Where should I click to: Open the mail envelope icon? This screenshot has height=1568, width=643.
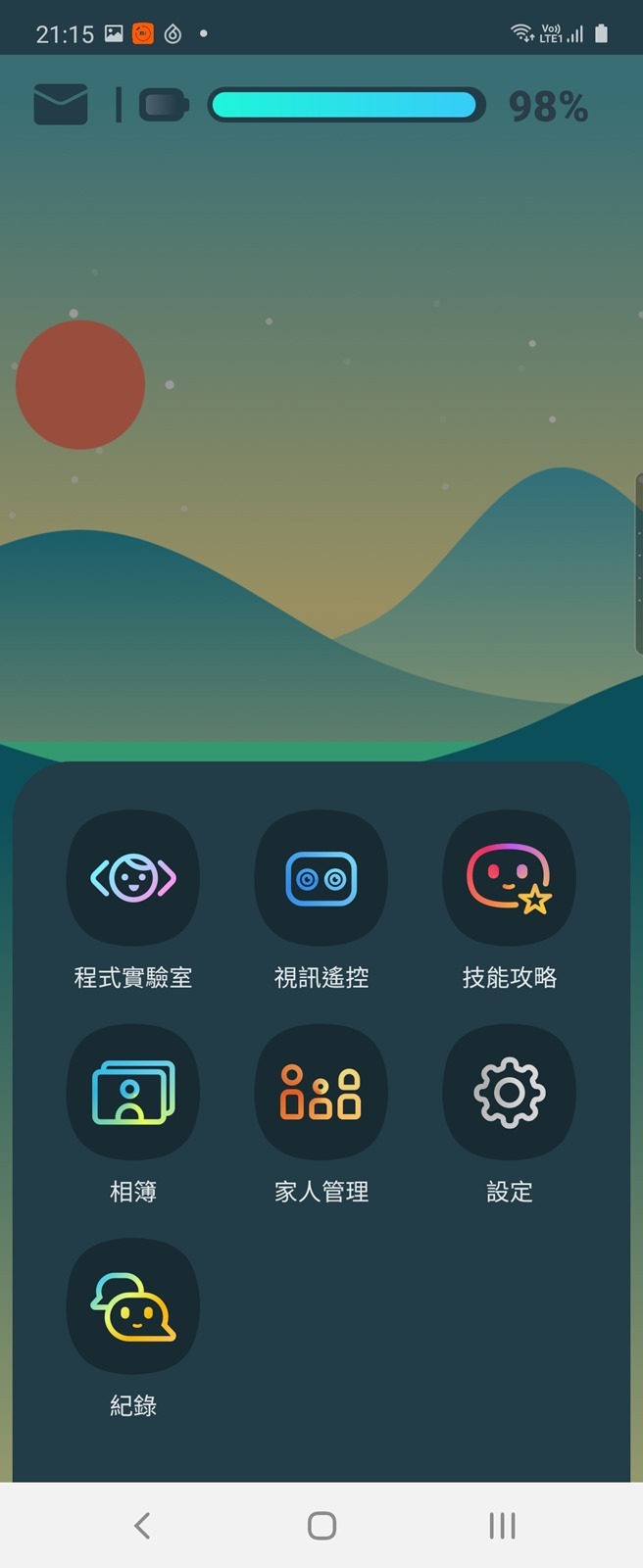coord(61,104)
